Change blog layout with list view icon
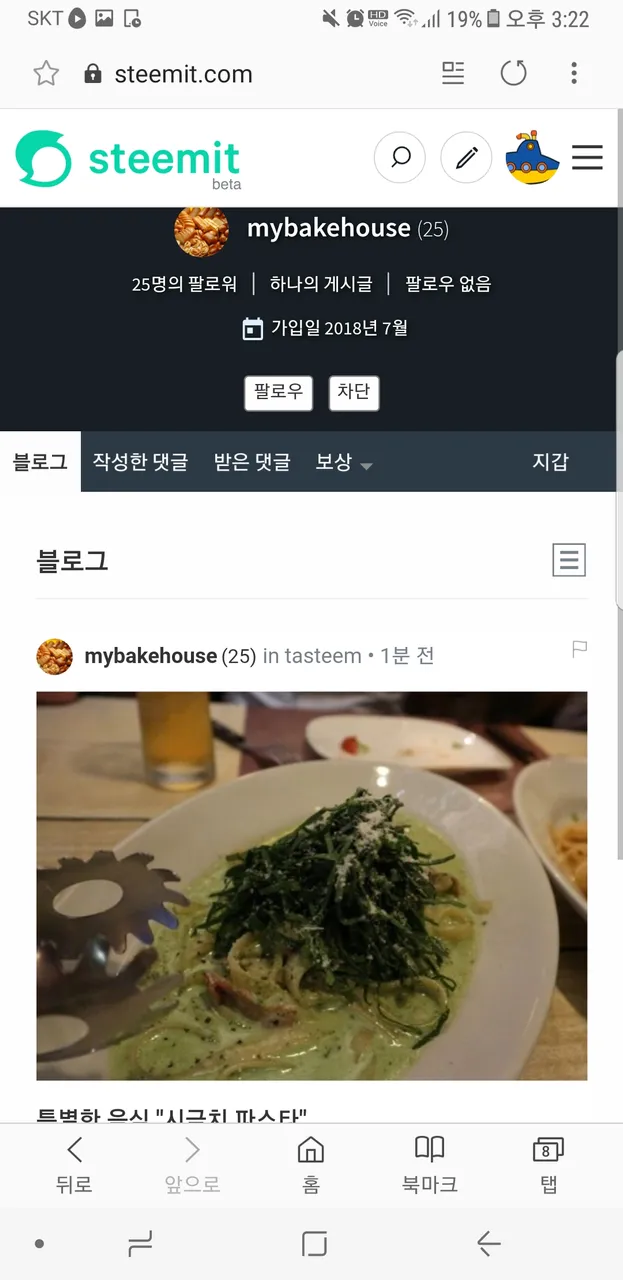 coord(569,561)
